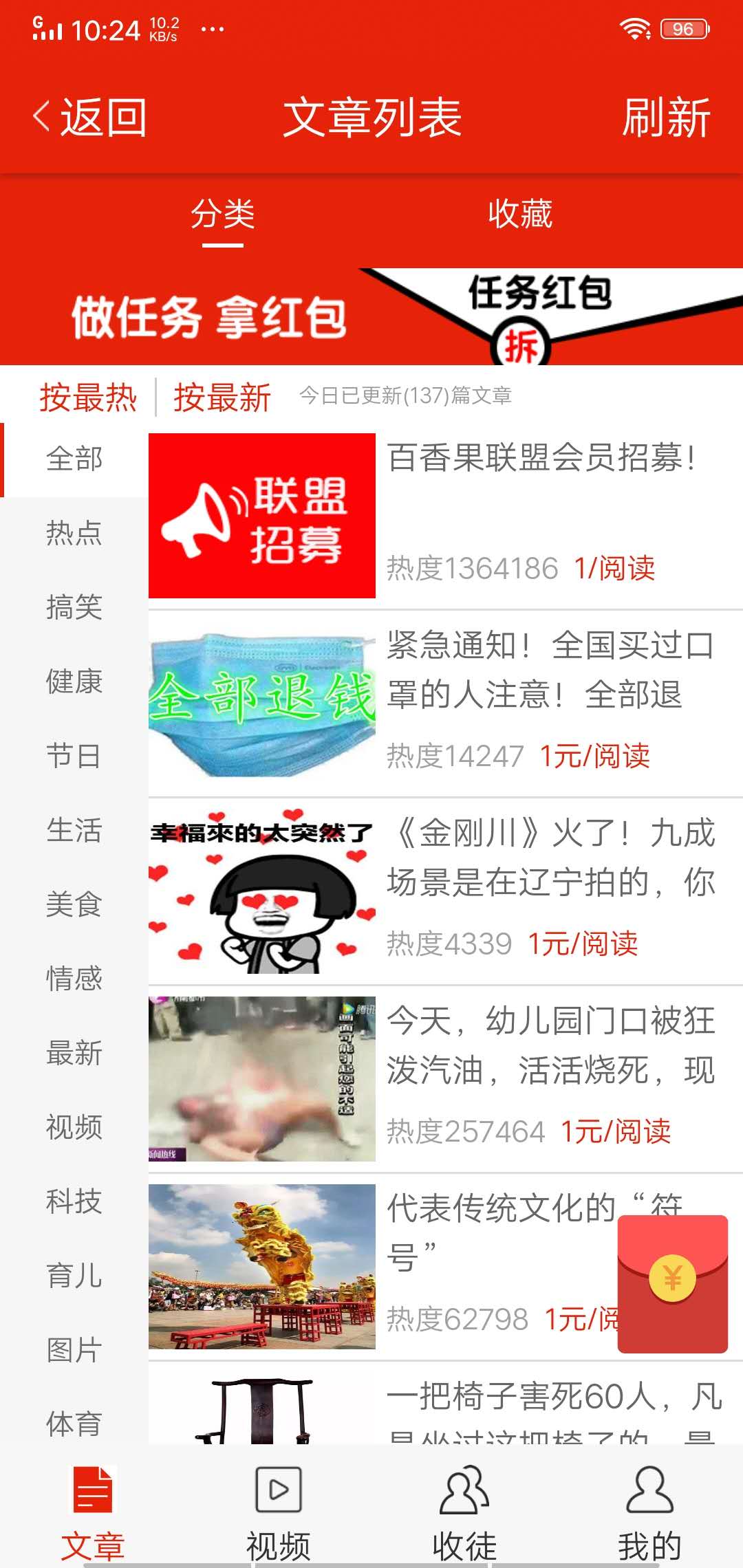Select the 全部 category filter
This screenshot has width=743, height=1568.
(x=74, y=459)
